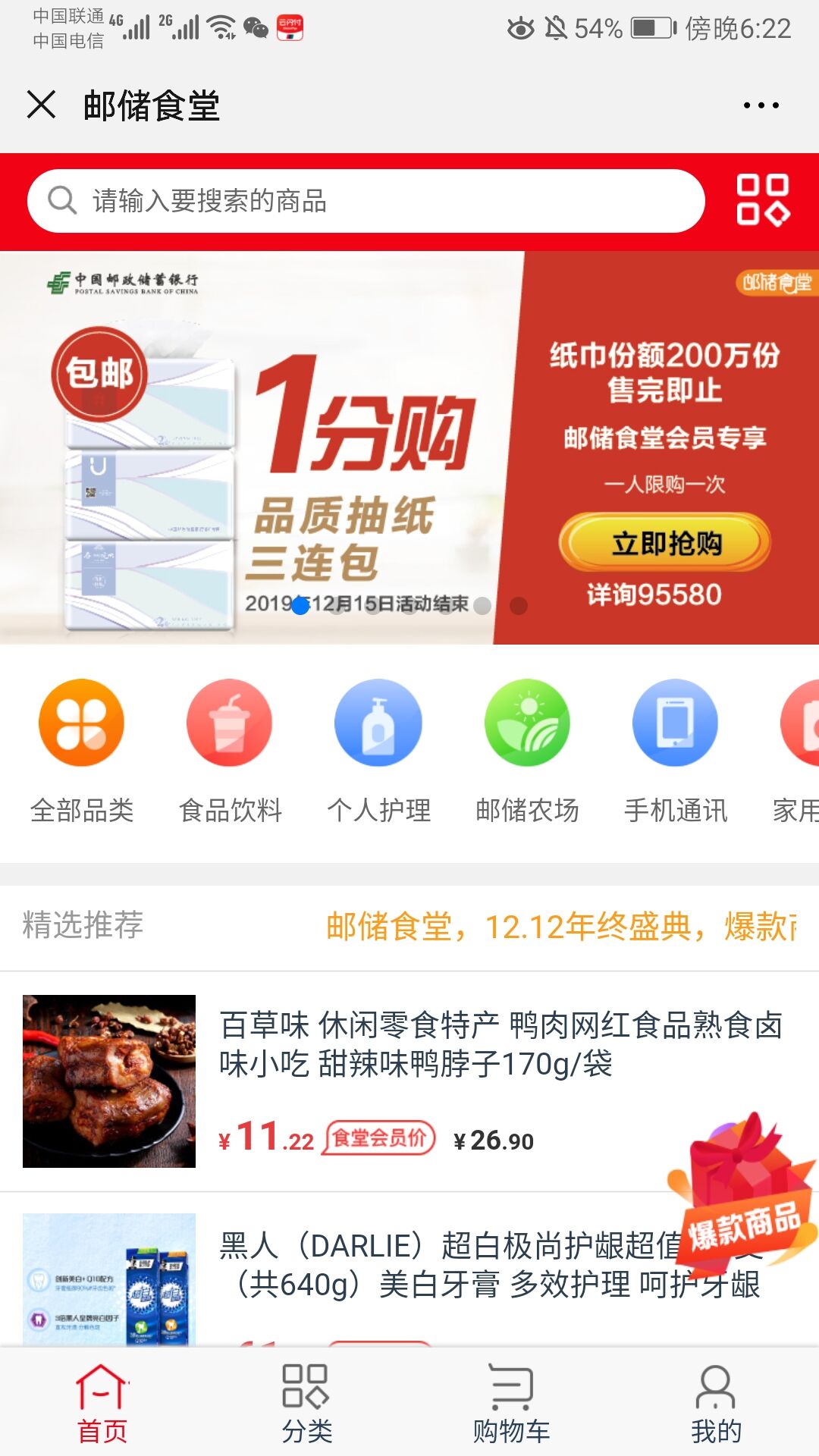819x1456 pixels.
Task: Select 个人护理 category
Action: pyautogui.click(x=378, y=751)
